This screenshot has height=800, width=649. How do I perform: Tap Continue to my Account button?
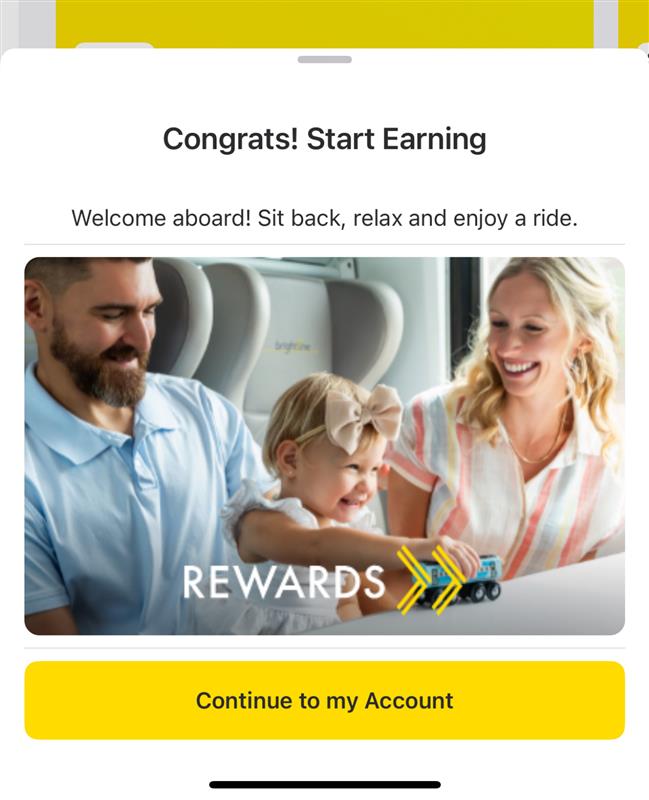click(324, 700)
